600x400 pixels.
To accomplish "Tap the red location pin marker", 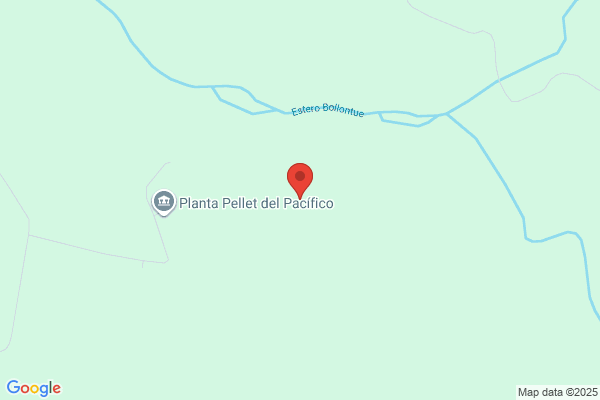I will tap(300, 180).
